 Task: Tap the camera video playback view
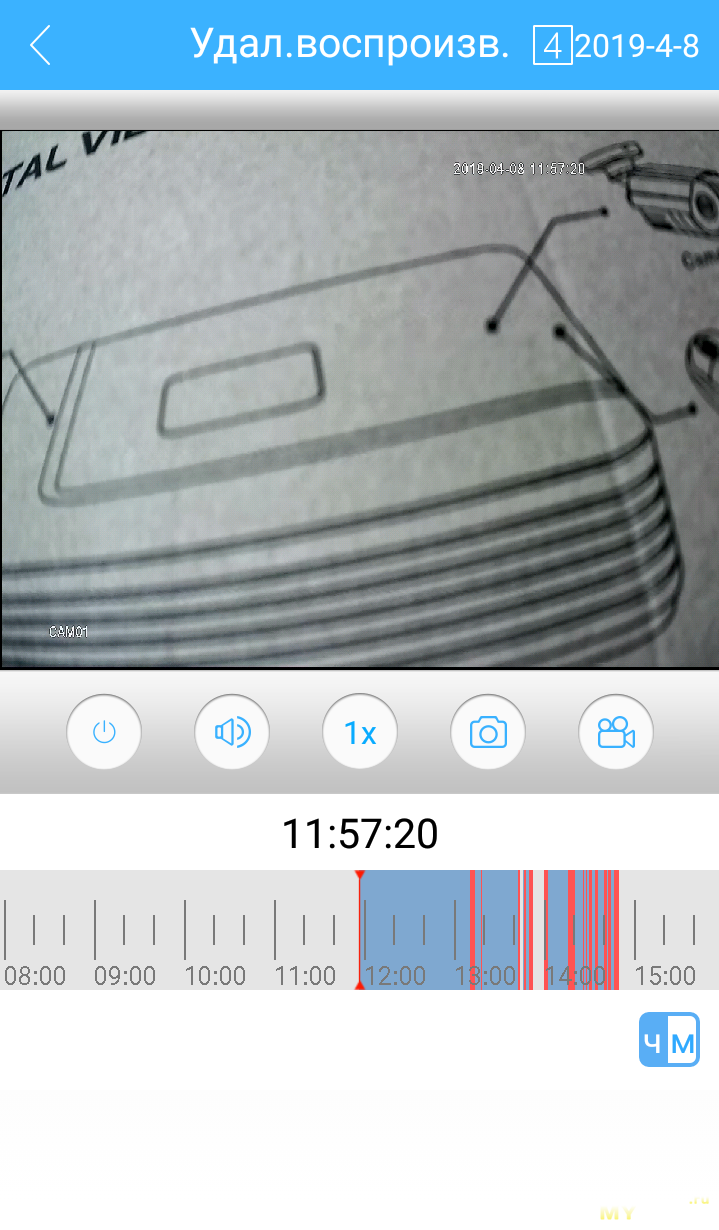point(360,400)
